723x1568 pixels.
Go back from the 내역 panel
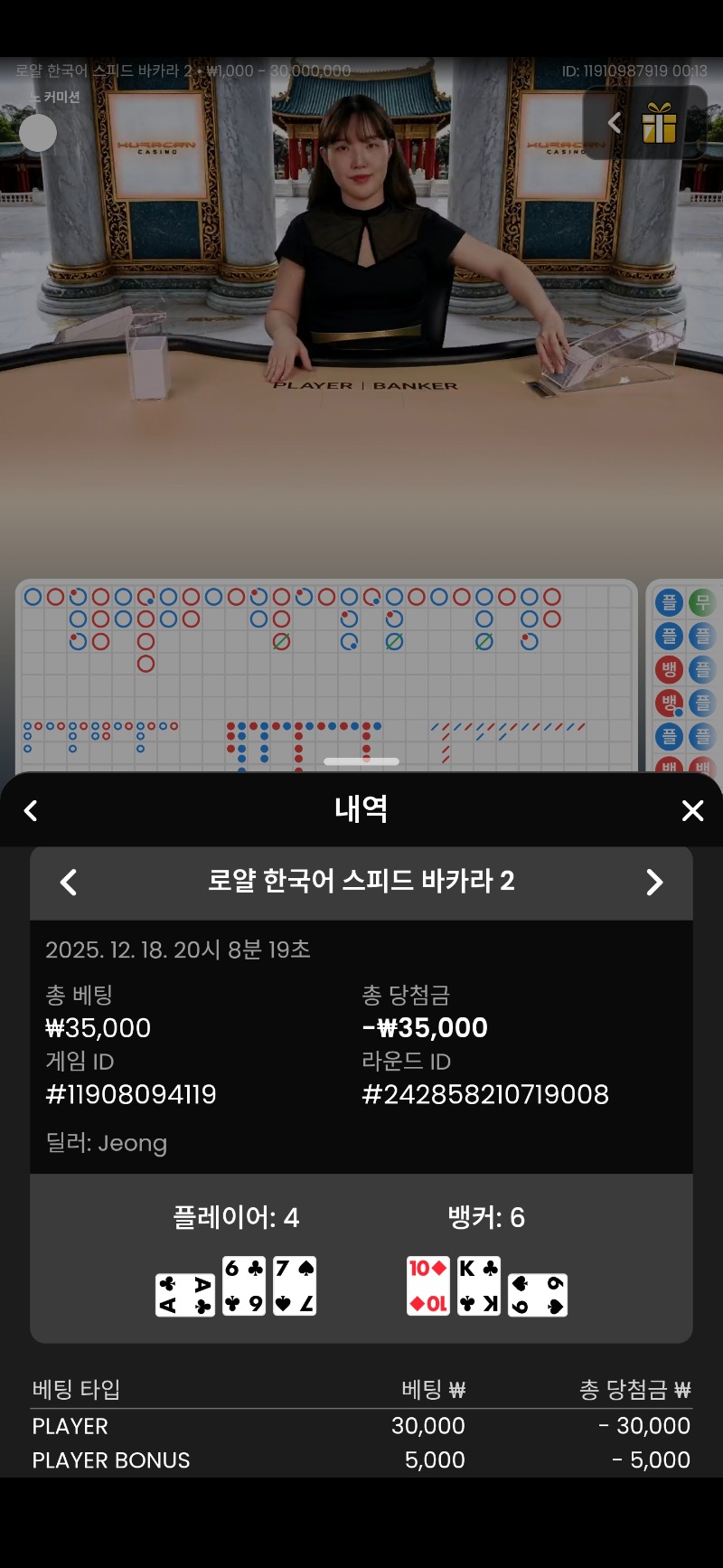(31, 810)
